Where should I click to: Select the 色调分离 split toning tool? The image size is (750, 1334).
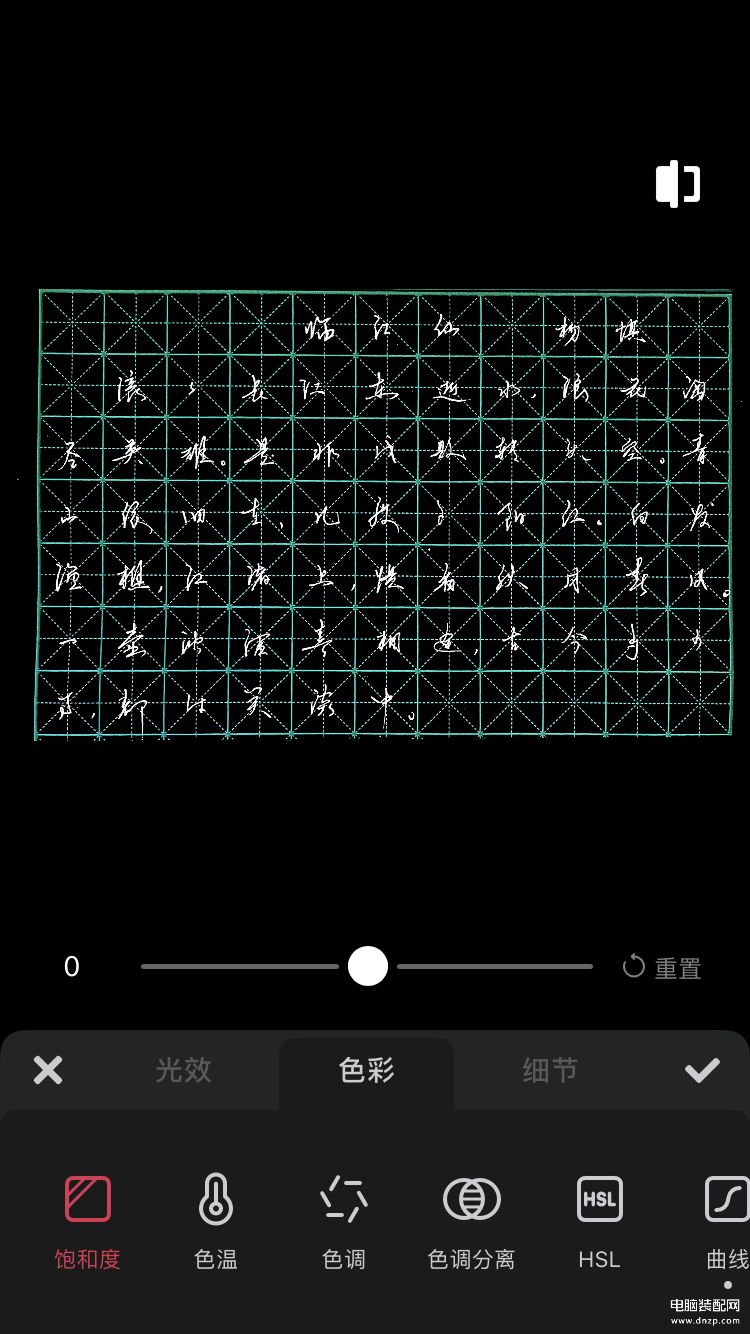(x=471, y=1221)
